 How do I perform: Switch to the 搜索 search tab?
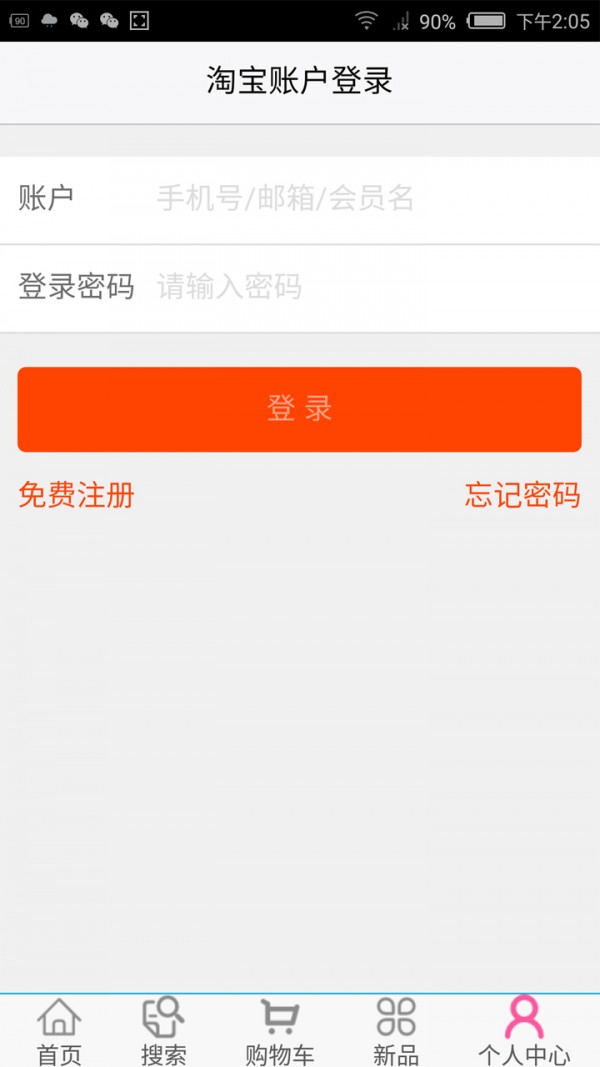164,1030
